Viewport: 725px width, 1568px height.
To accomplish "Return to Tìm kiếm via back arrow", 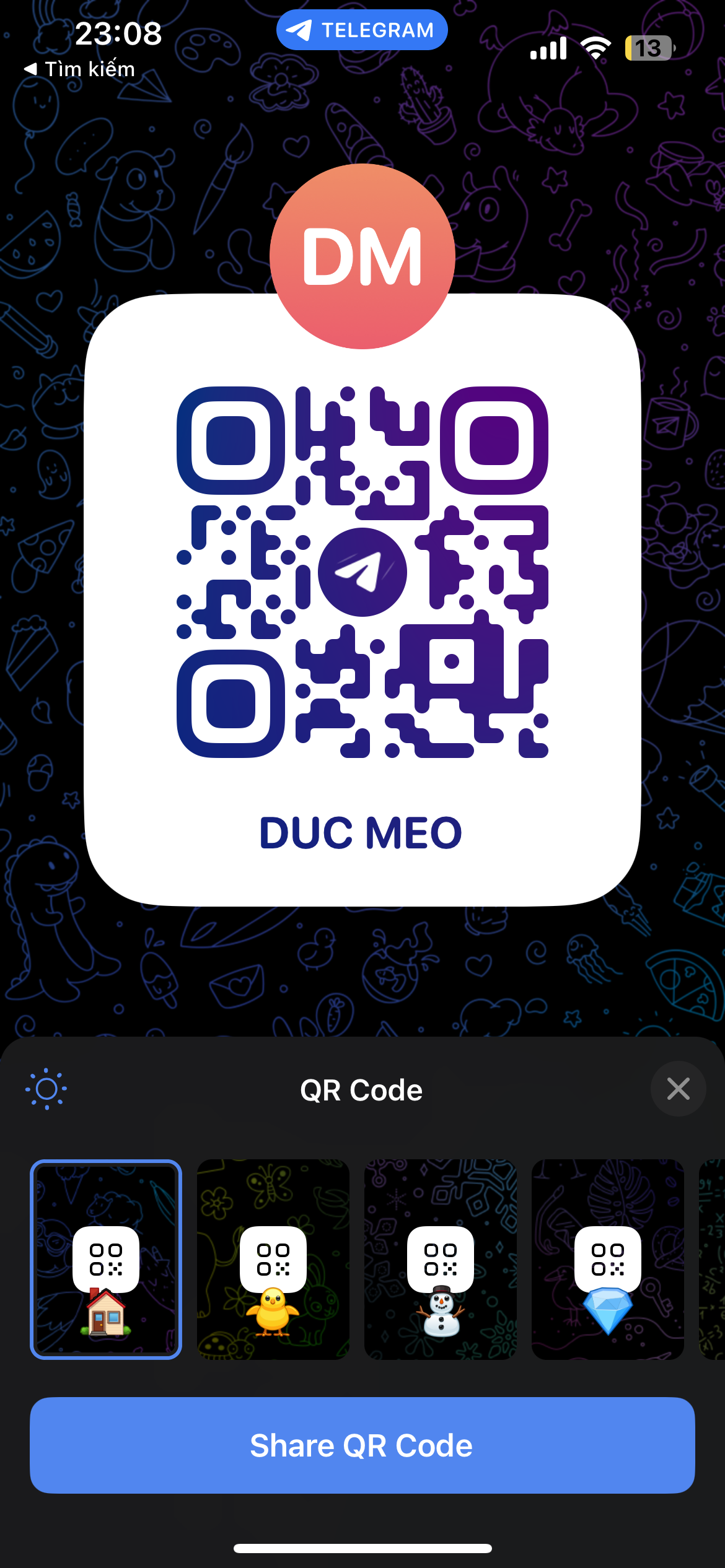I will (79, 69).
